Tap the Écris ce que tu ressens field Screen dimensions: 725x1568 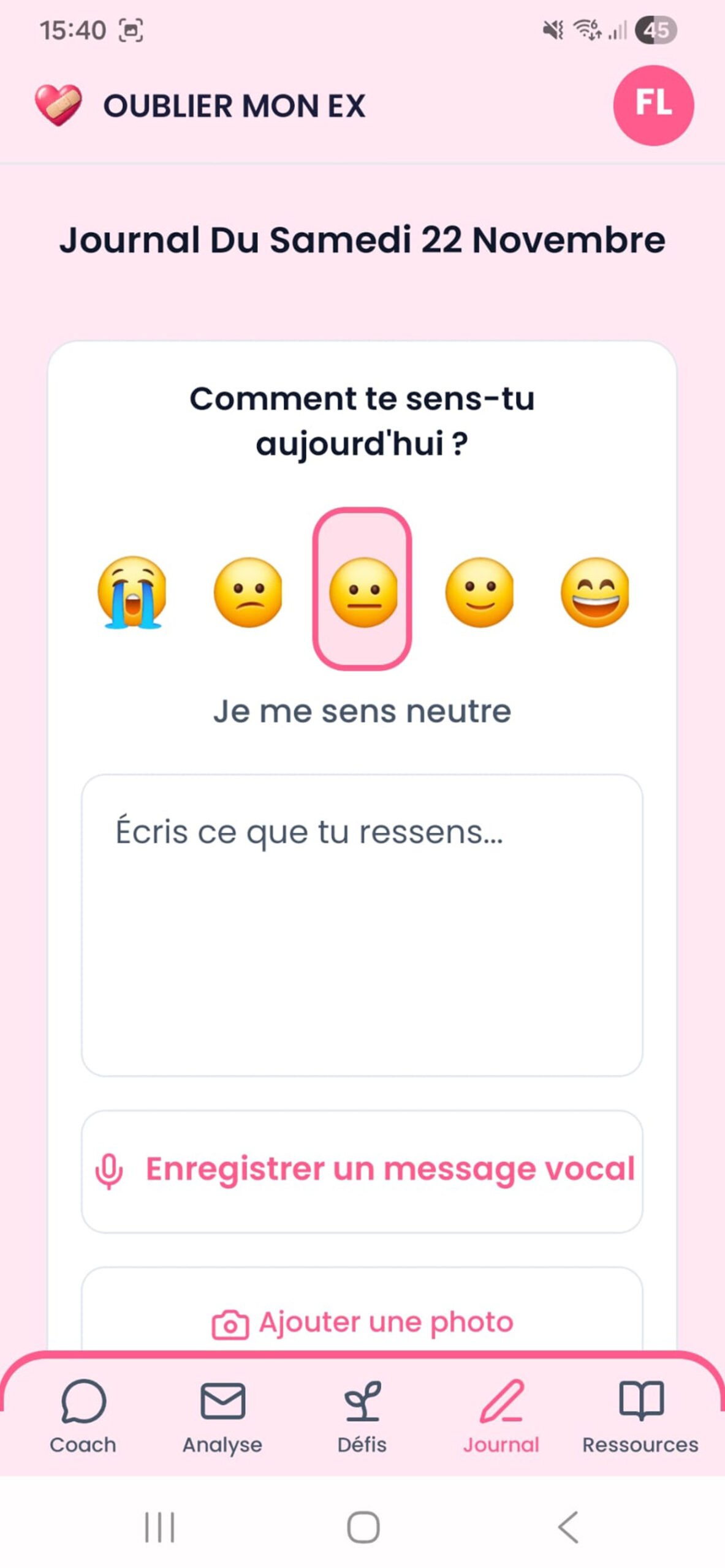click(362, 919)
